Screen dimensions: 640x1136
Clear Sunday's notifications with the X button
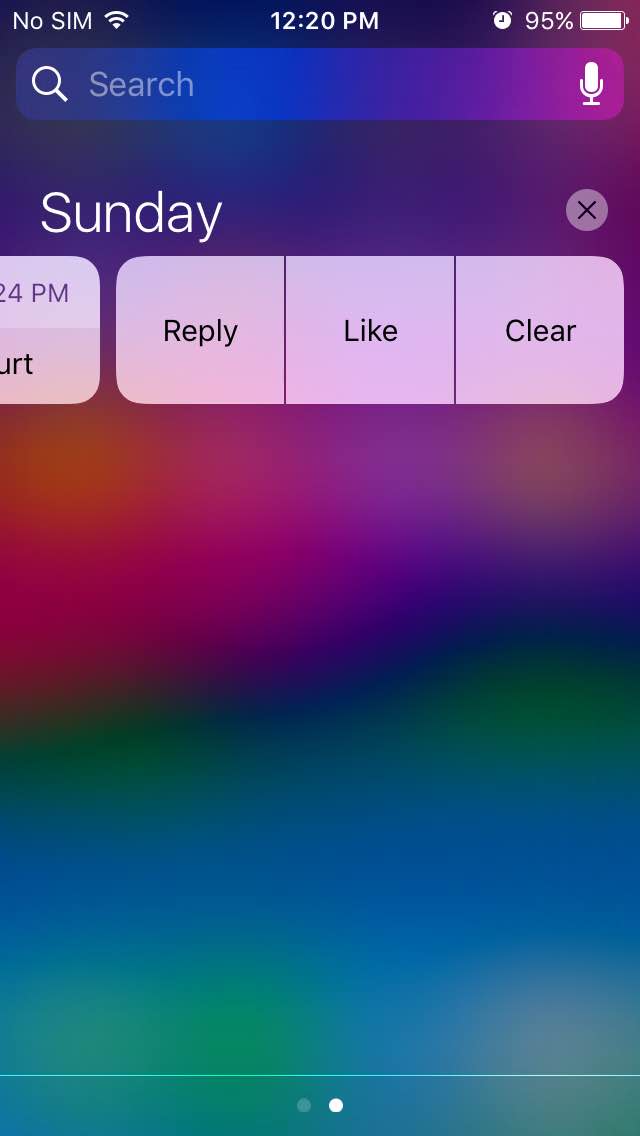click(586, 210)
